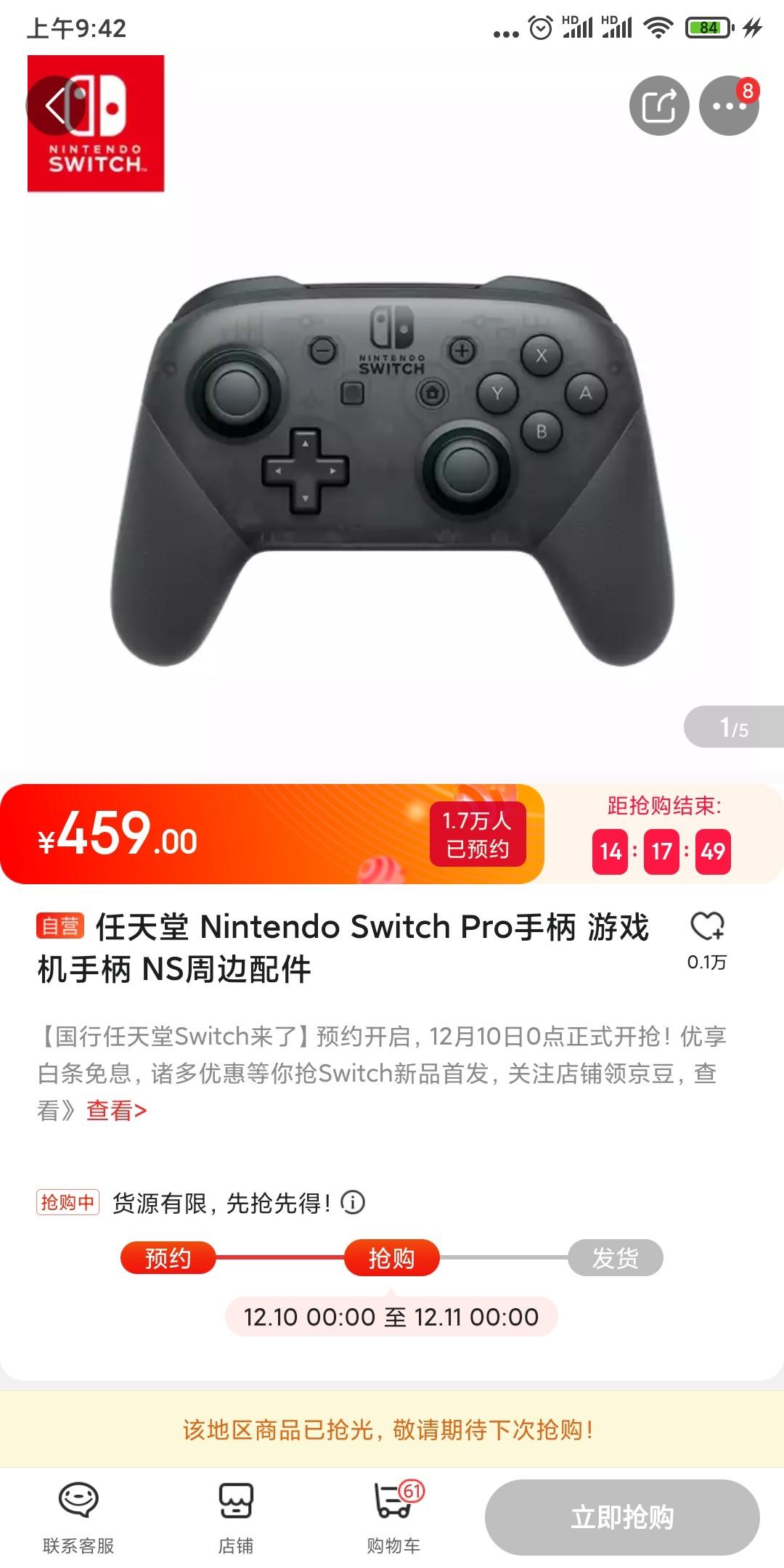
Task: Show info about 货源有限,先抢先得
Action: coord(353,1203)
